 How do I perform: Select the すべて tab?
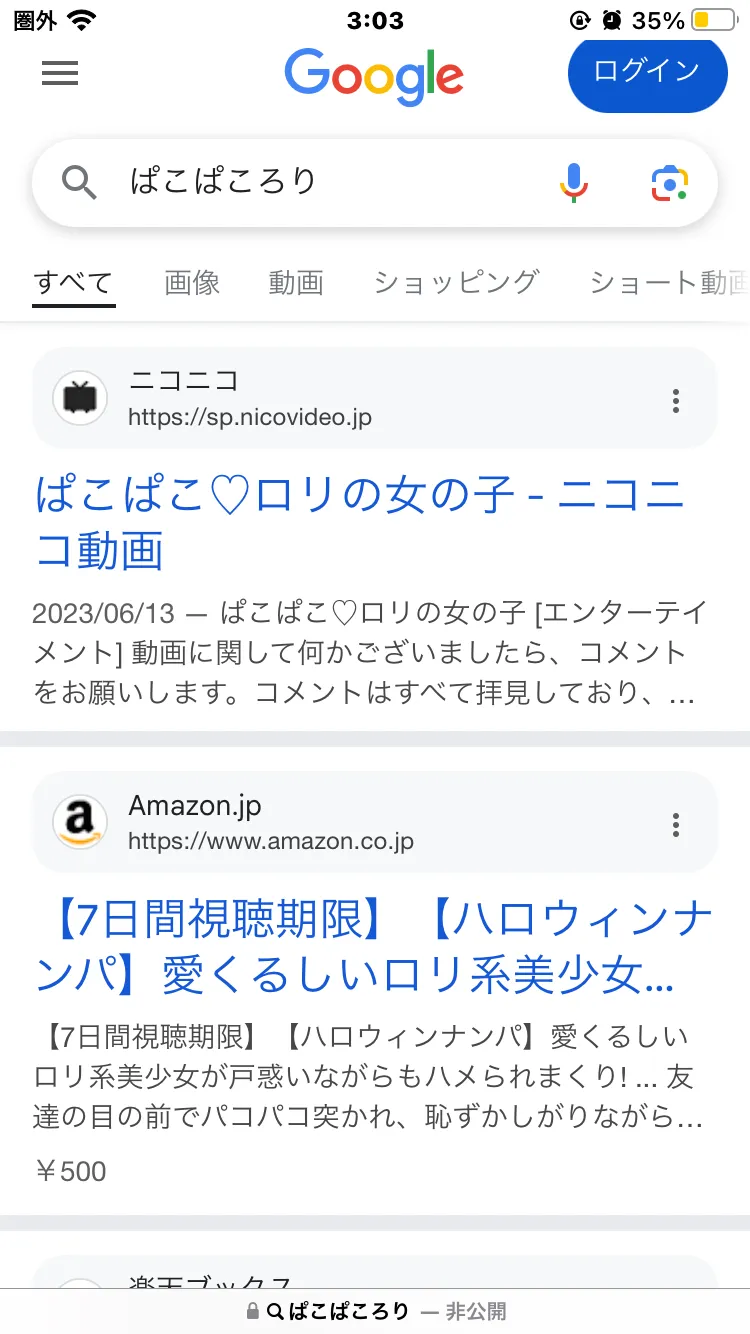pyautogui.click(x=74, y=283)
